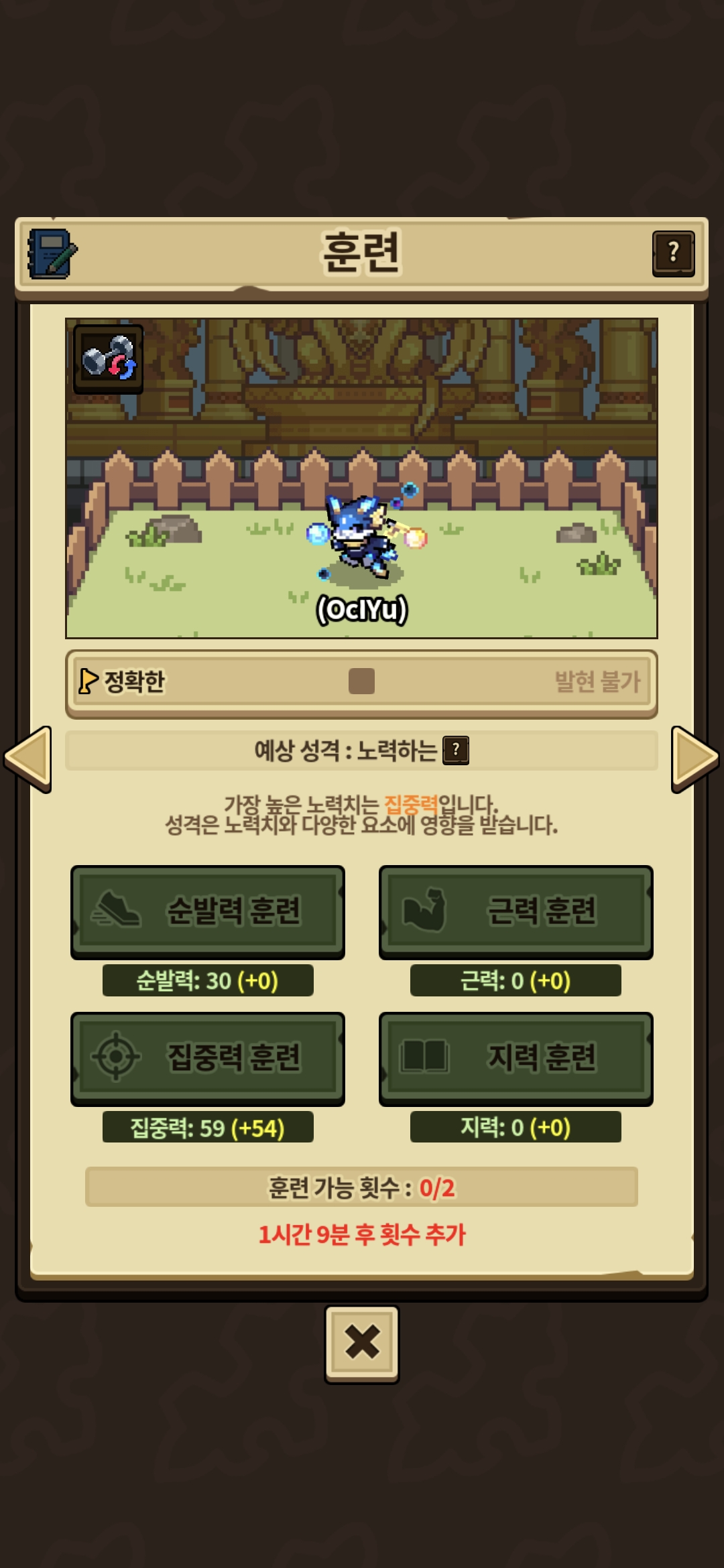Open help for 예상 성격
This screenshot has height=1568, width=724.
click(456, 750)
